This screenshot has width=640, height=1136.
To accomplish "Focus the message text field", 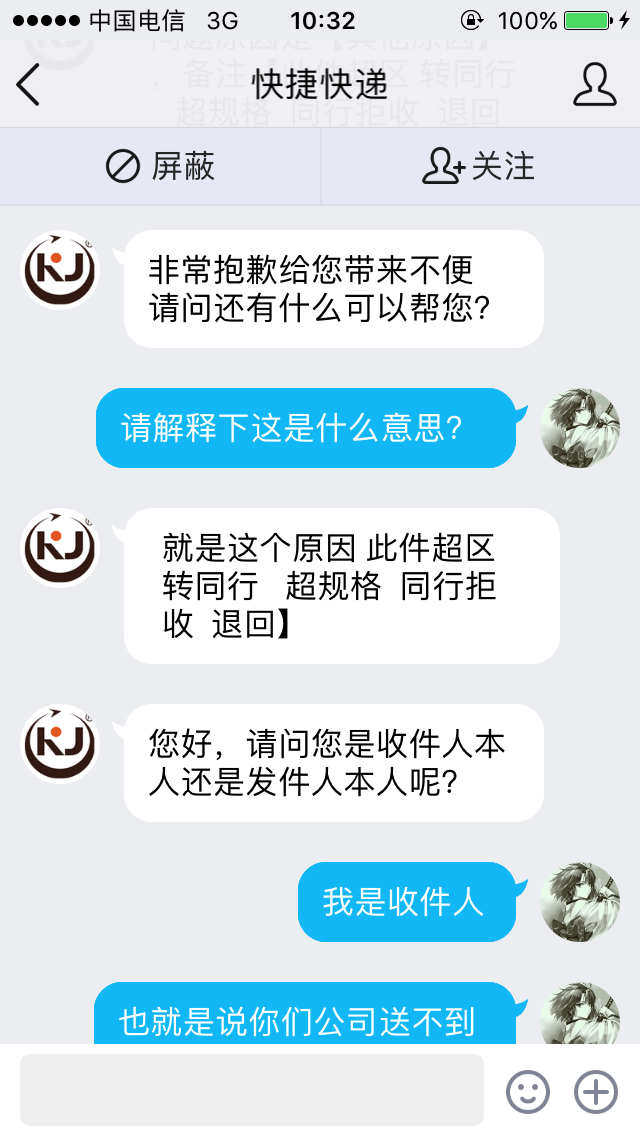I will (x=252, y=1090).
